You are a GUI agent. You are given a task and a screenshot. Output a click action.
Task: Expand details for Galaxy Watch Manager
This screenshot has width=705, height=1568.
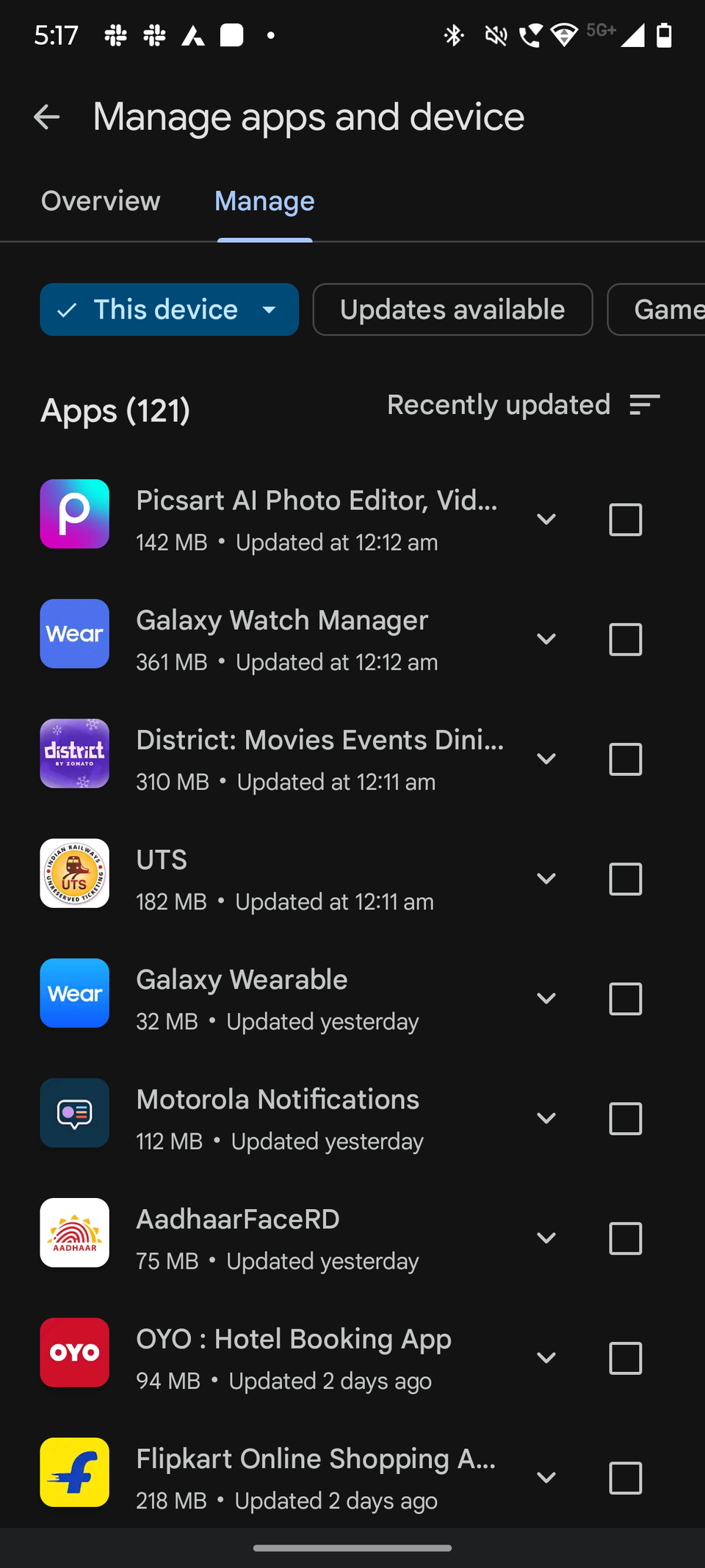pos(546,639)
